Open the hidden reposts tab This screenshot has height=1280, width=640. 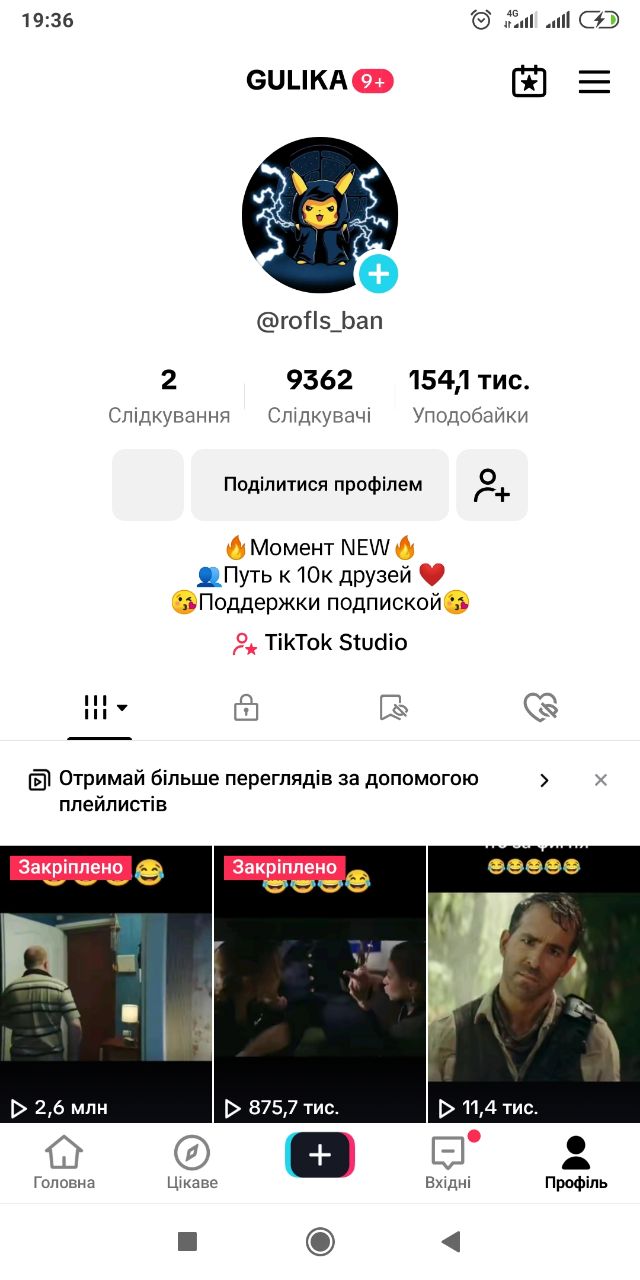(x=395, y=708)
